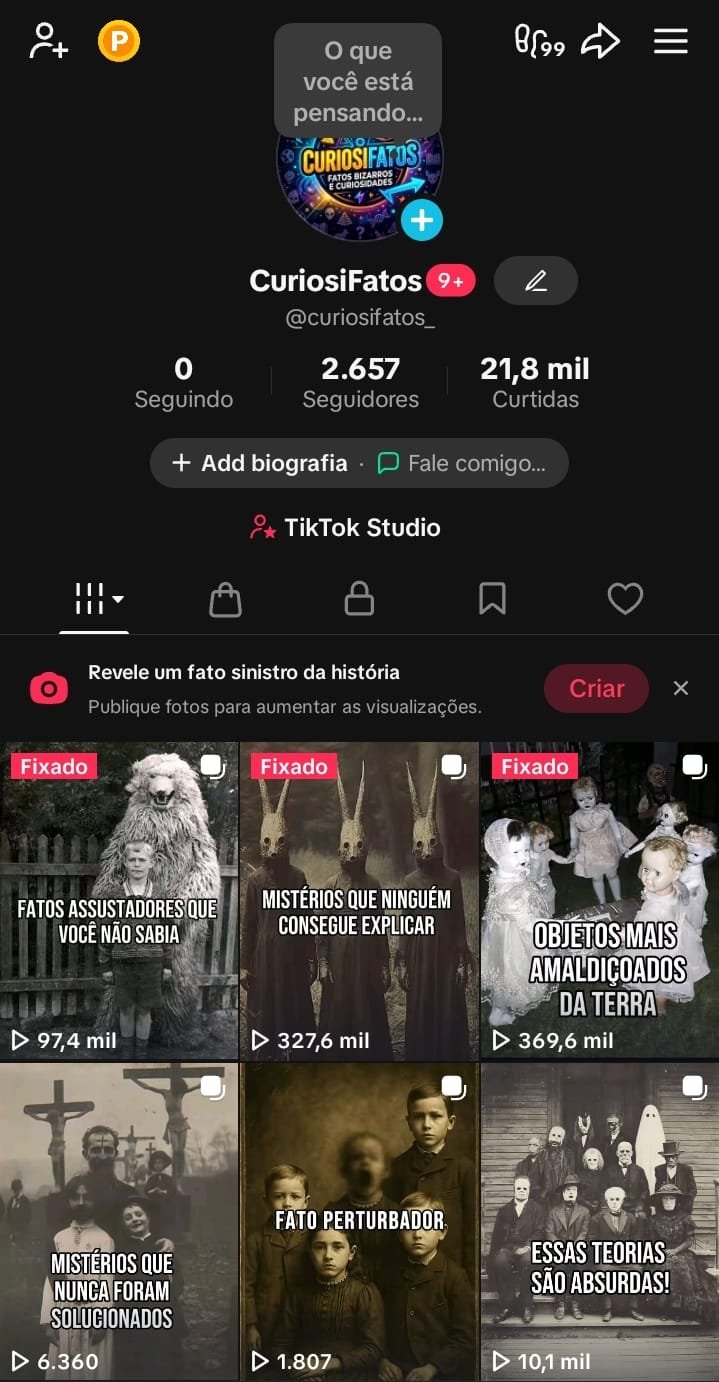
Task: Open Fale comigo option
Action: click(x=462, y=463)
